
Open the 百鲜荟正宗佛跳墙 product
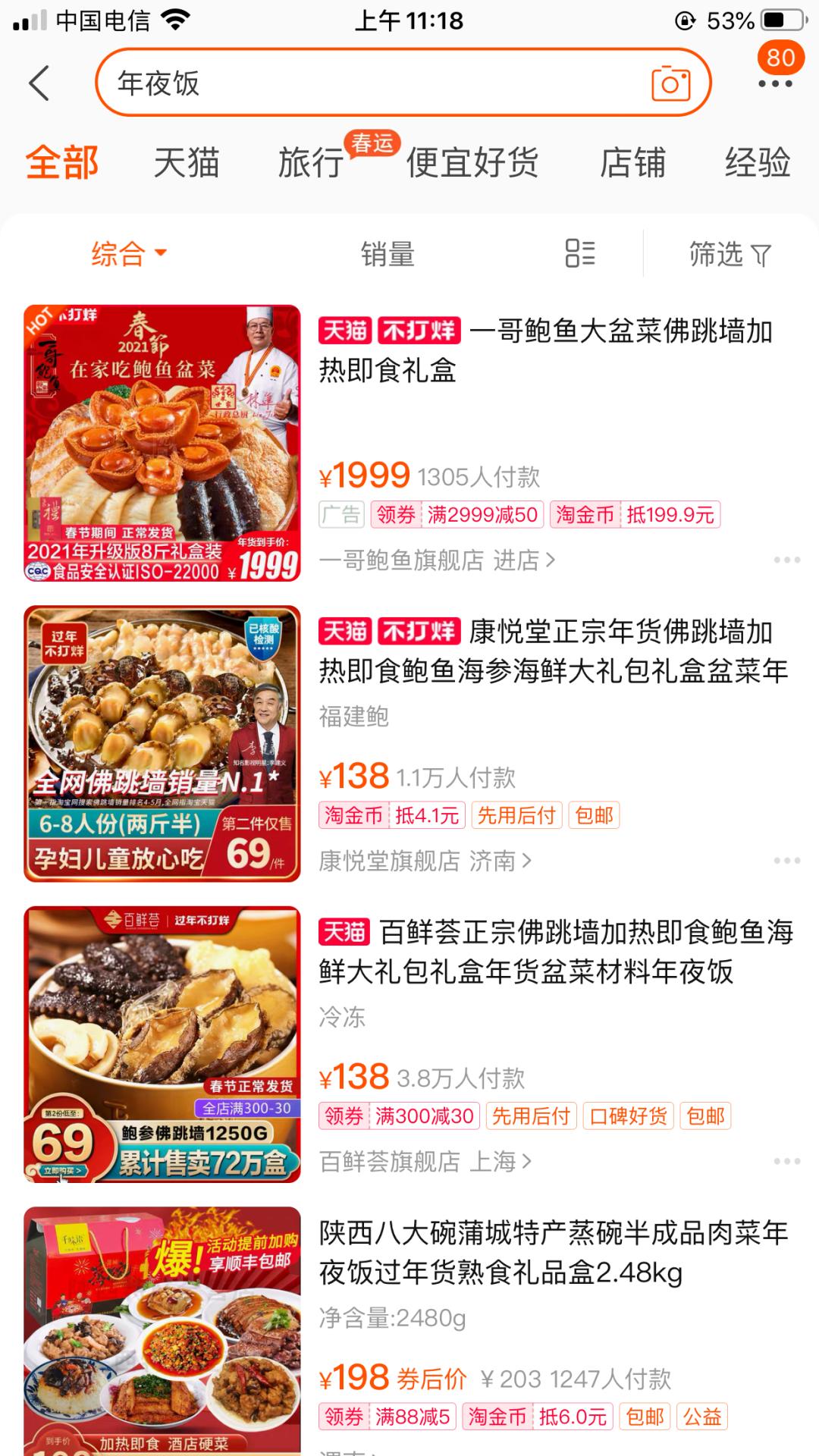[x=555, y=951]
